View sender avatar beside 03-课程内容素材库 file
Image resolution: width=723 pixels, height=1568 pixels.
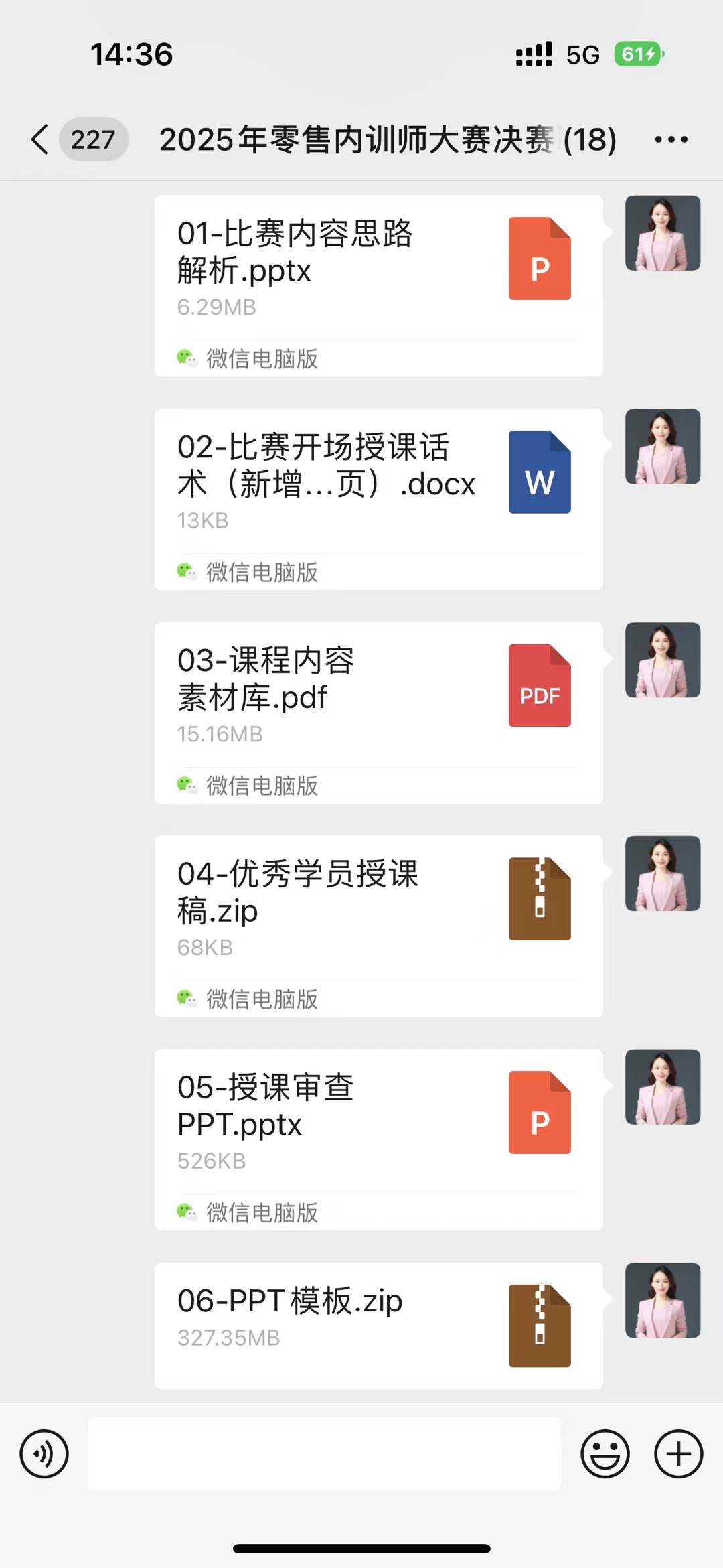pos(662,660)
